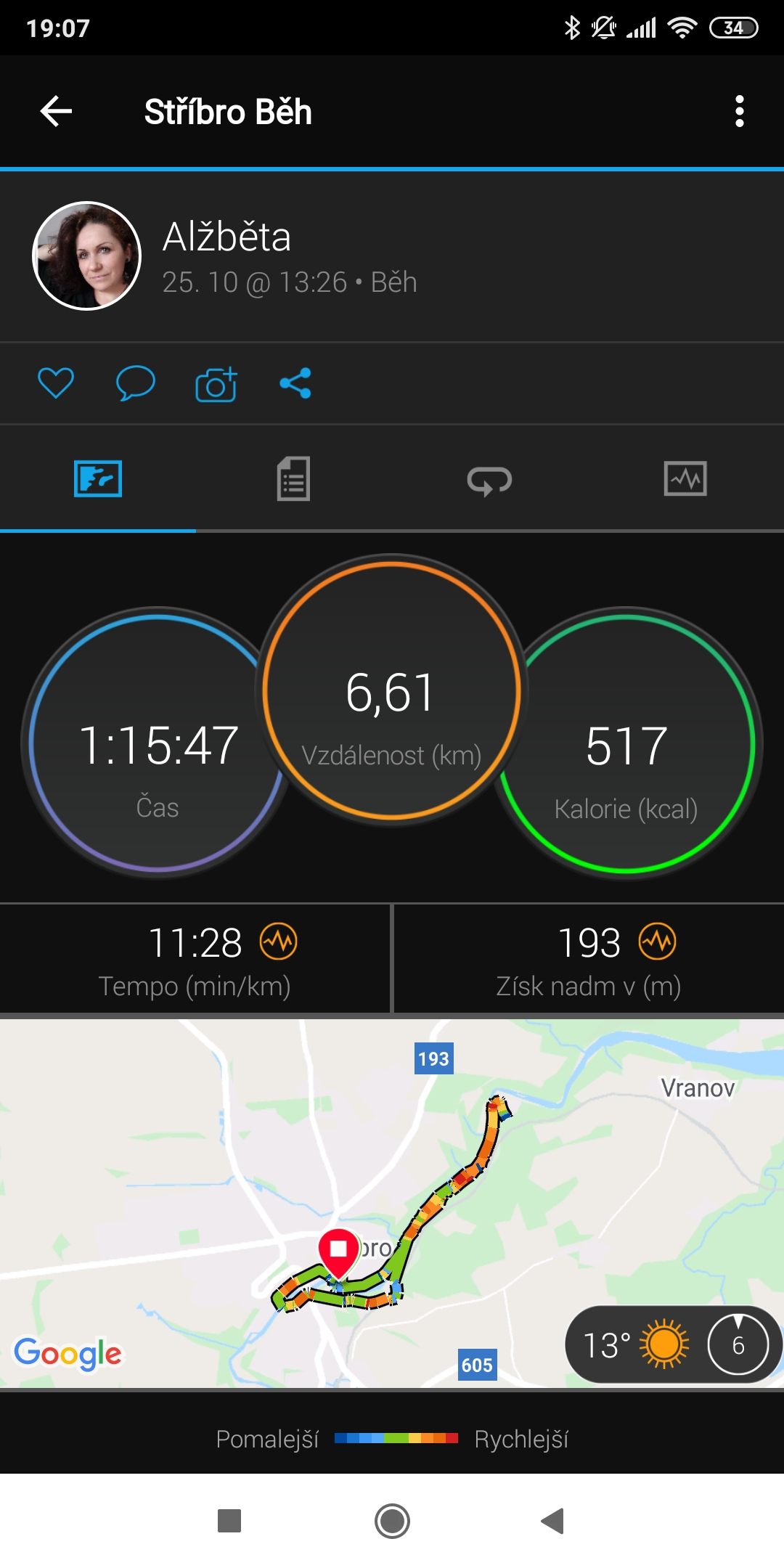Tap the system home button
Viewport: 784px width, 1568px height.
click(x=392, y=1521)
